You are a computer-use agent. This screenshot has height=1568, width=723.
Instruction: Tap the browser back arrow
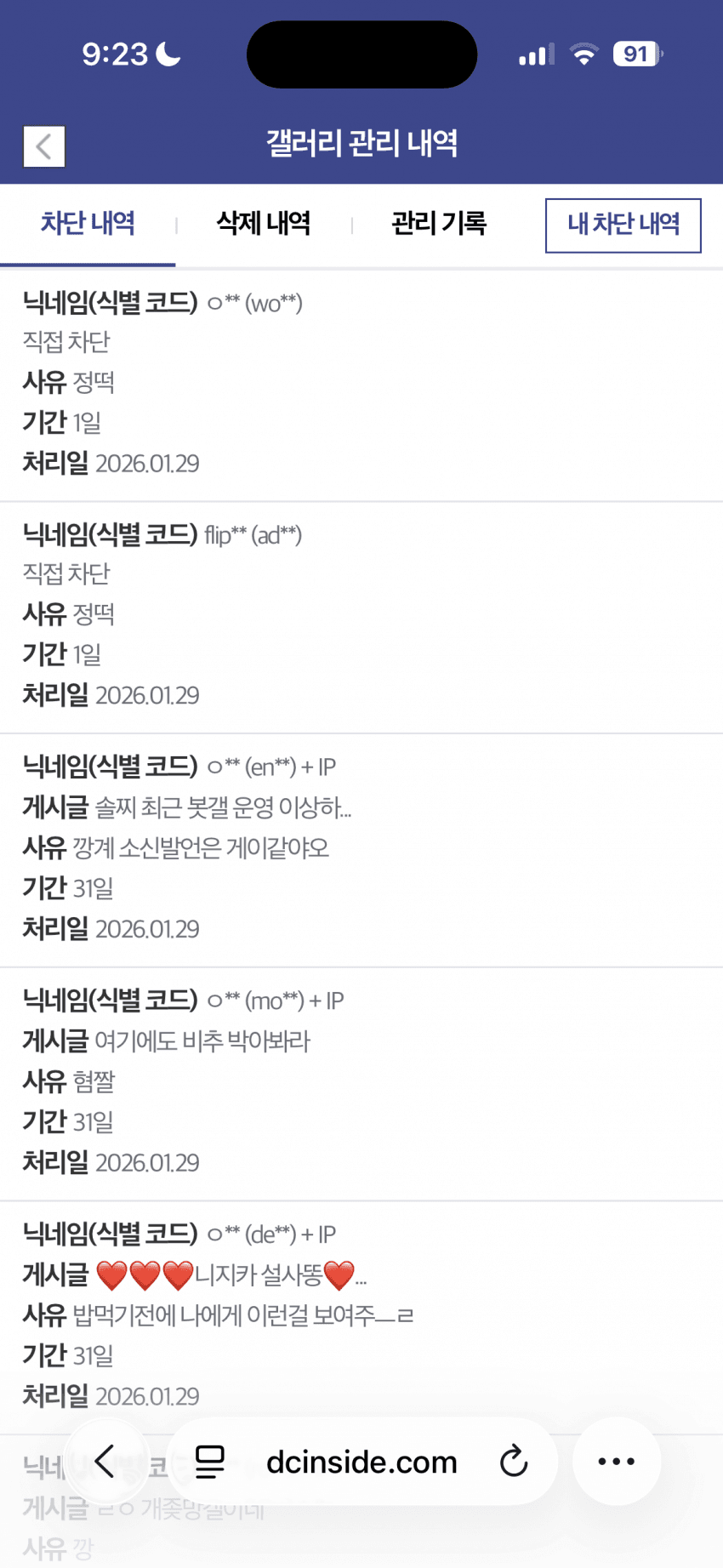105,1462
